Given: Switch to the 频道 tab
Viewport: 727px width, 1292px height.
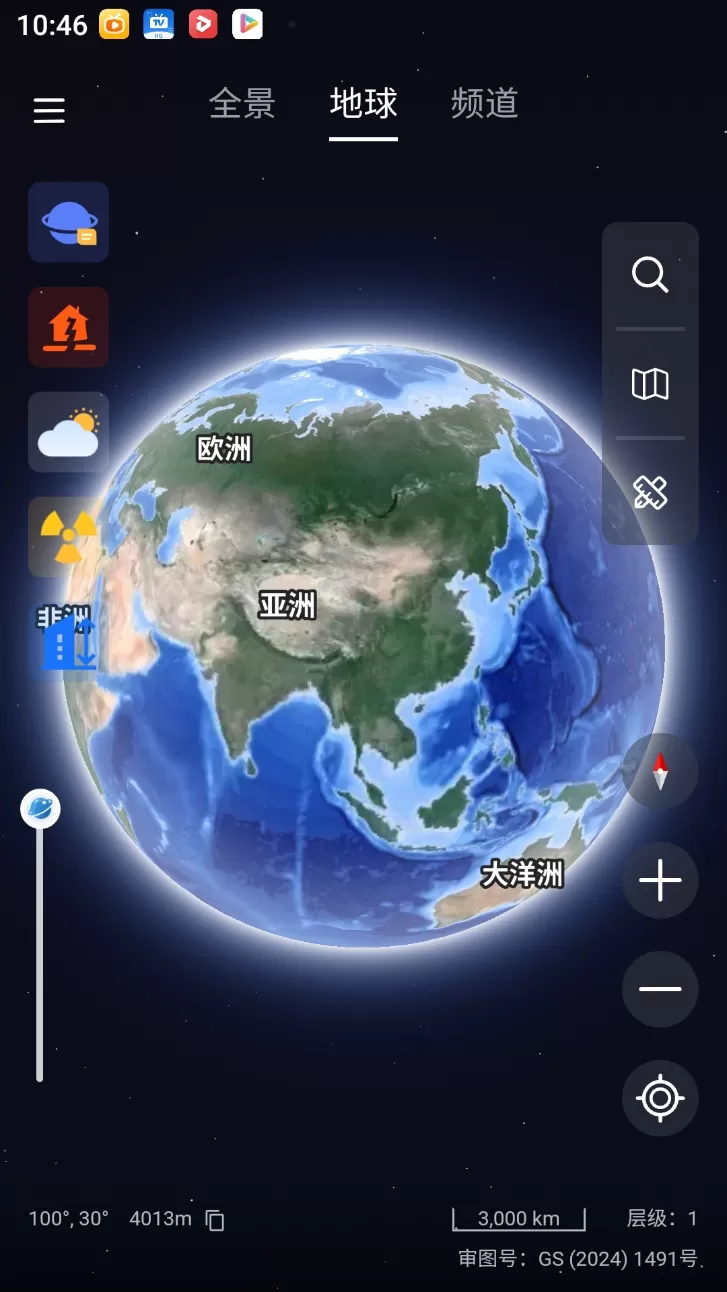Looking at the screenshot, I should click(485, 104).
